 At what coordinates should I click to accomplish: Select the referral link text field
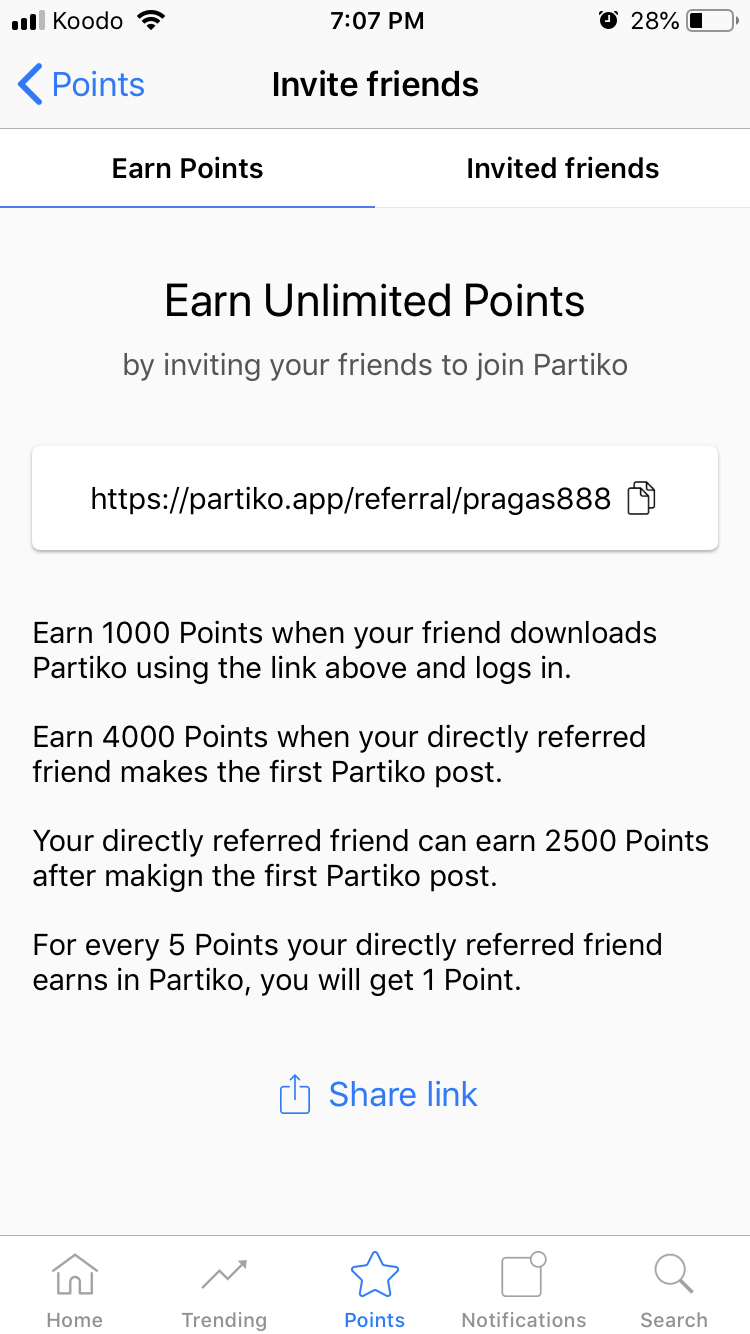click(374, 498)
